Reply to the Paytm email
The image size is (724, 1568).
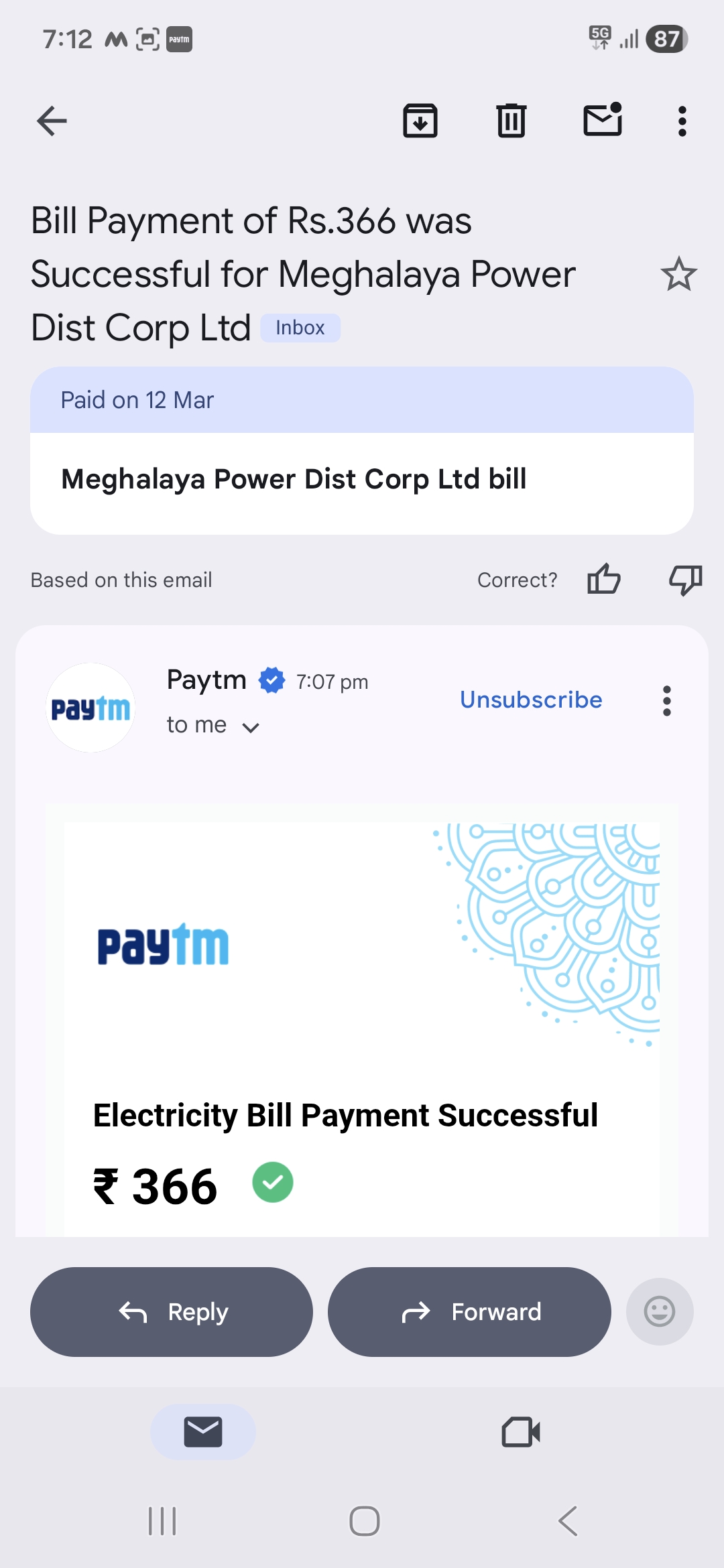[172, 1312]
